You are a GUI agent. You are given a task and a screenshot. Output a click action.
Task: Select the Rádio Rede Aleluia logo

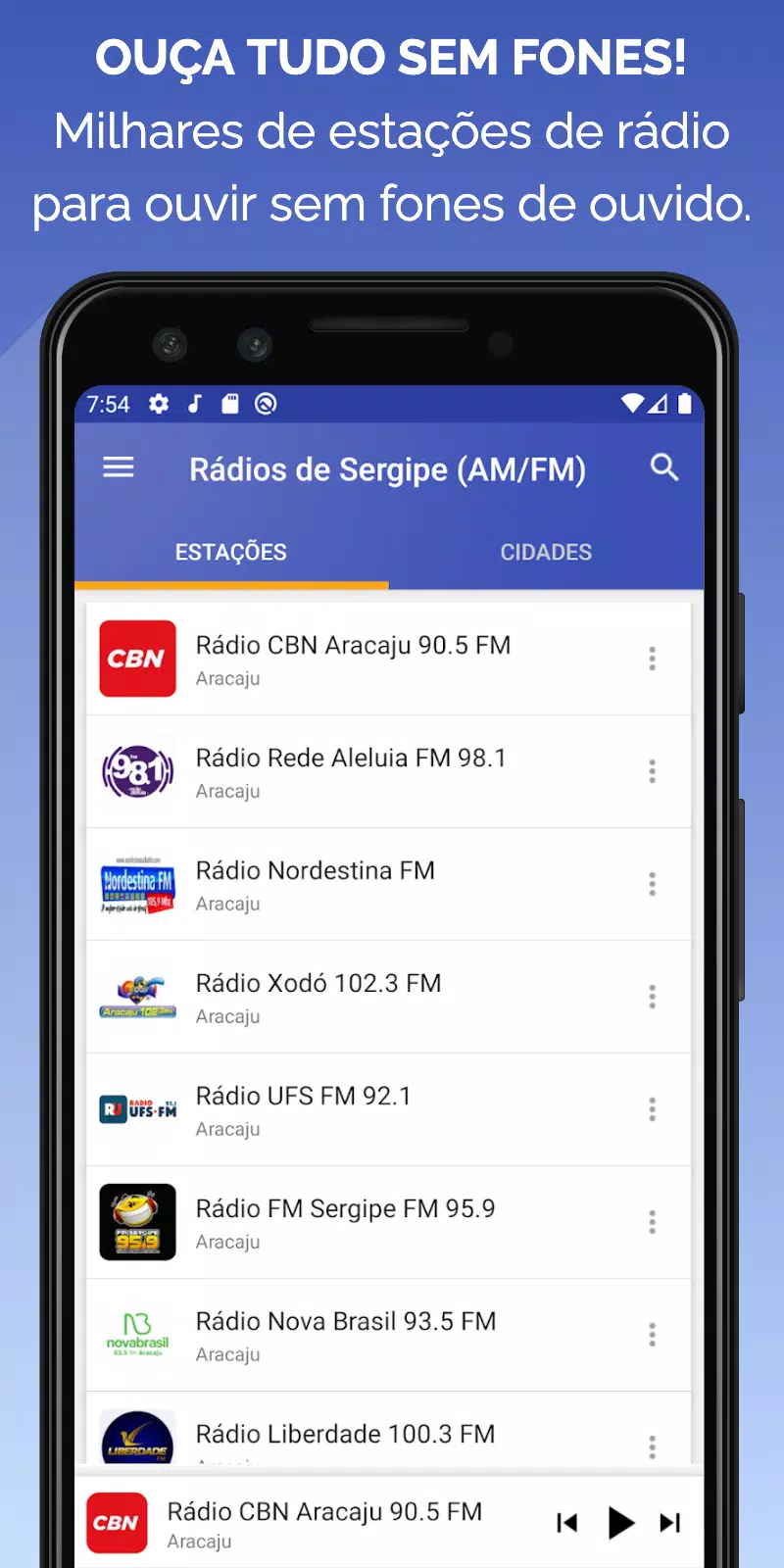(137, 771)
